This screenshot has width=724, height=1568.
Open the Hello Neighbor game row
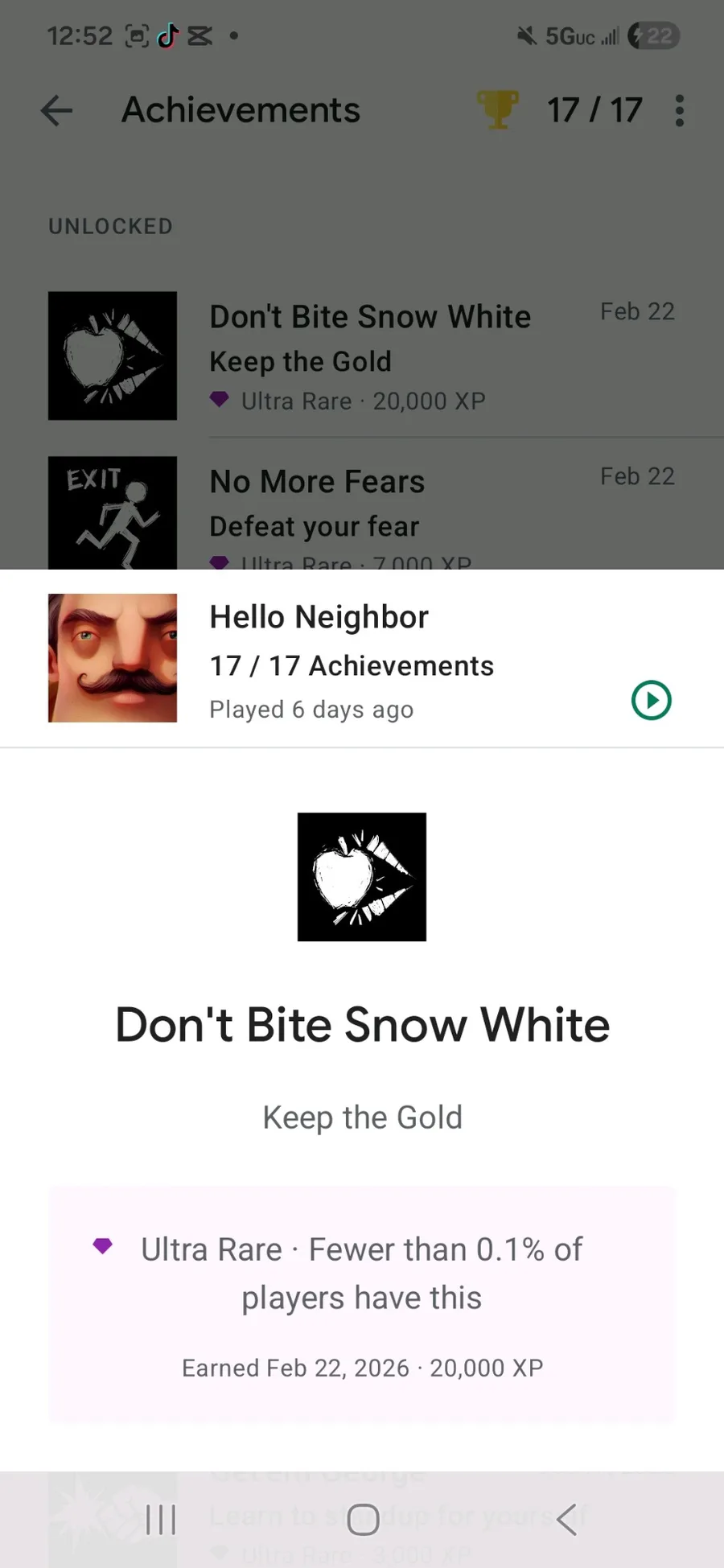[x=362, y=658]
